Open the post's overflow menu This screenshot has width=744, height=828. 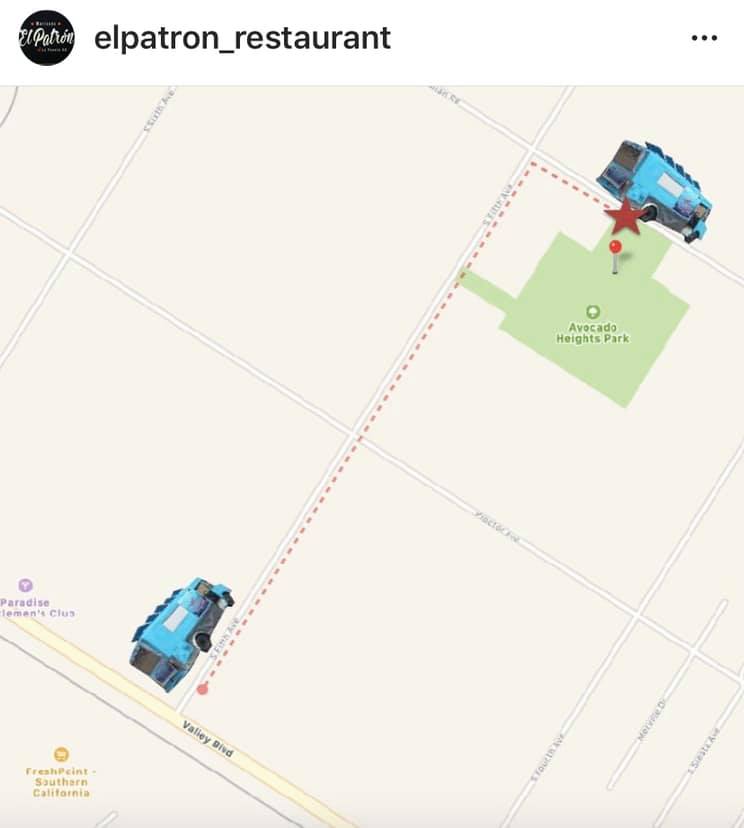coord(704,38)
